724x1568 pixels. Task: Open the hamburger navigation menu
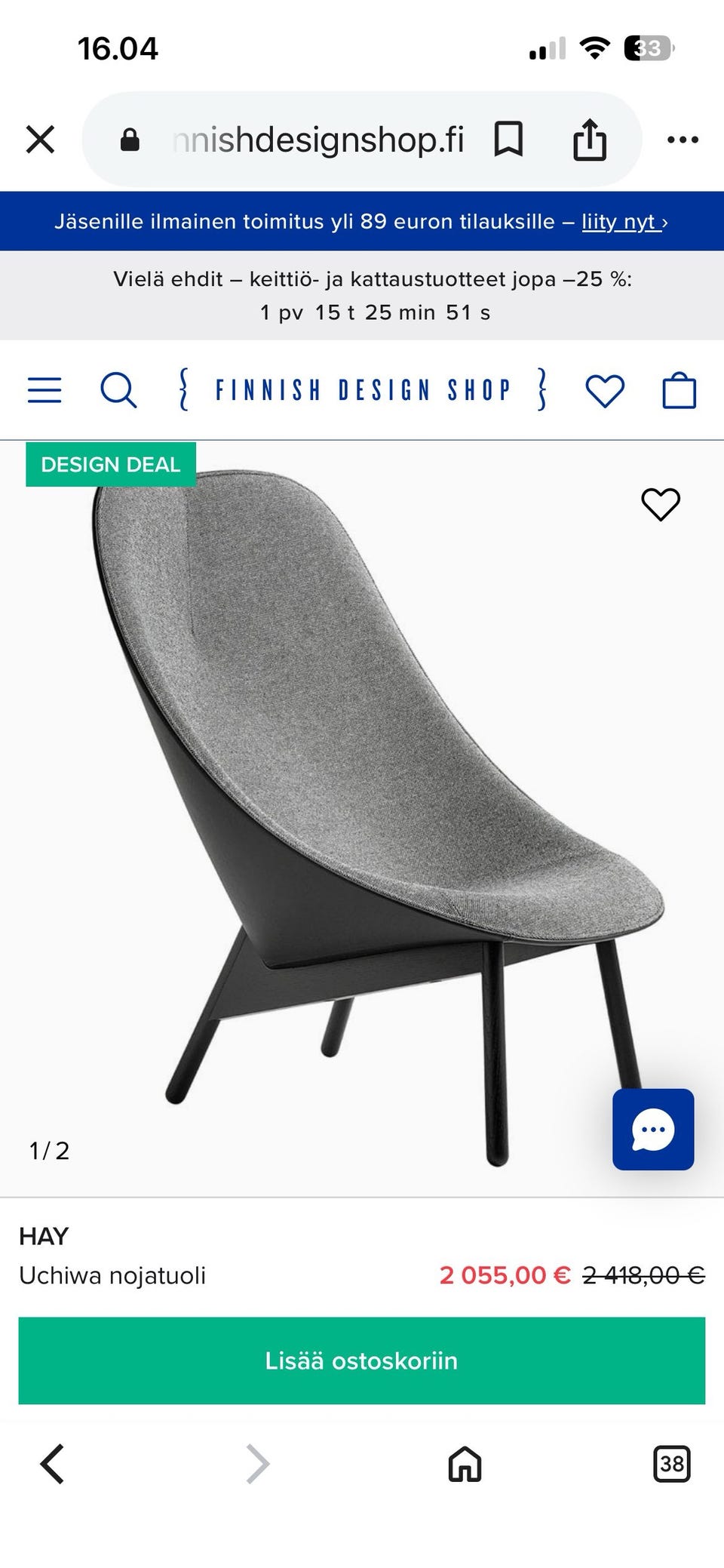[x=44, y=390]
